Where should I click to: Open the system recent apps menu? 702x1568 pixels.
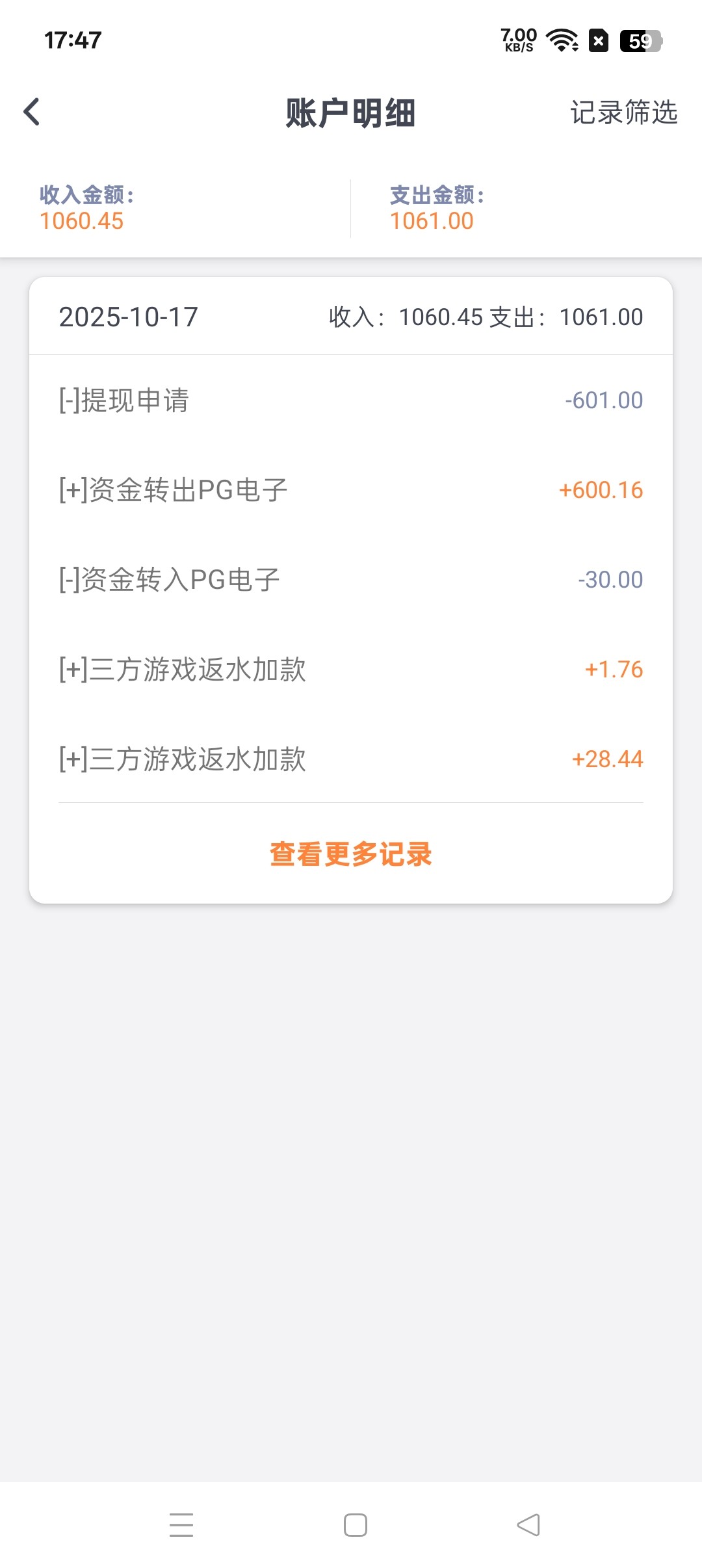point(181,1525)
